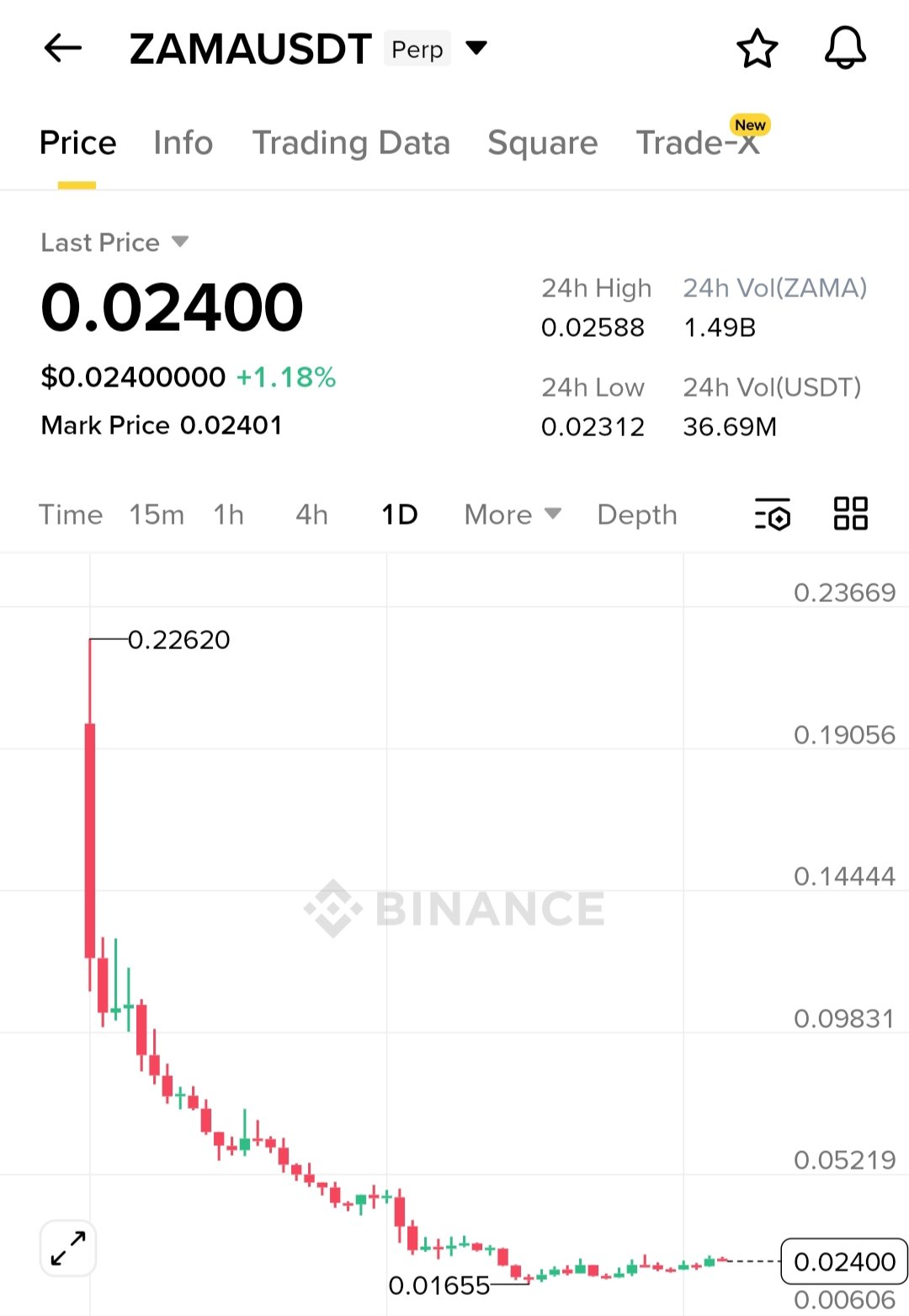Add ZAMAUSDT to favorites with star
The width and height of the screenshot is (909, 1316).
point(757,48)
